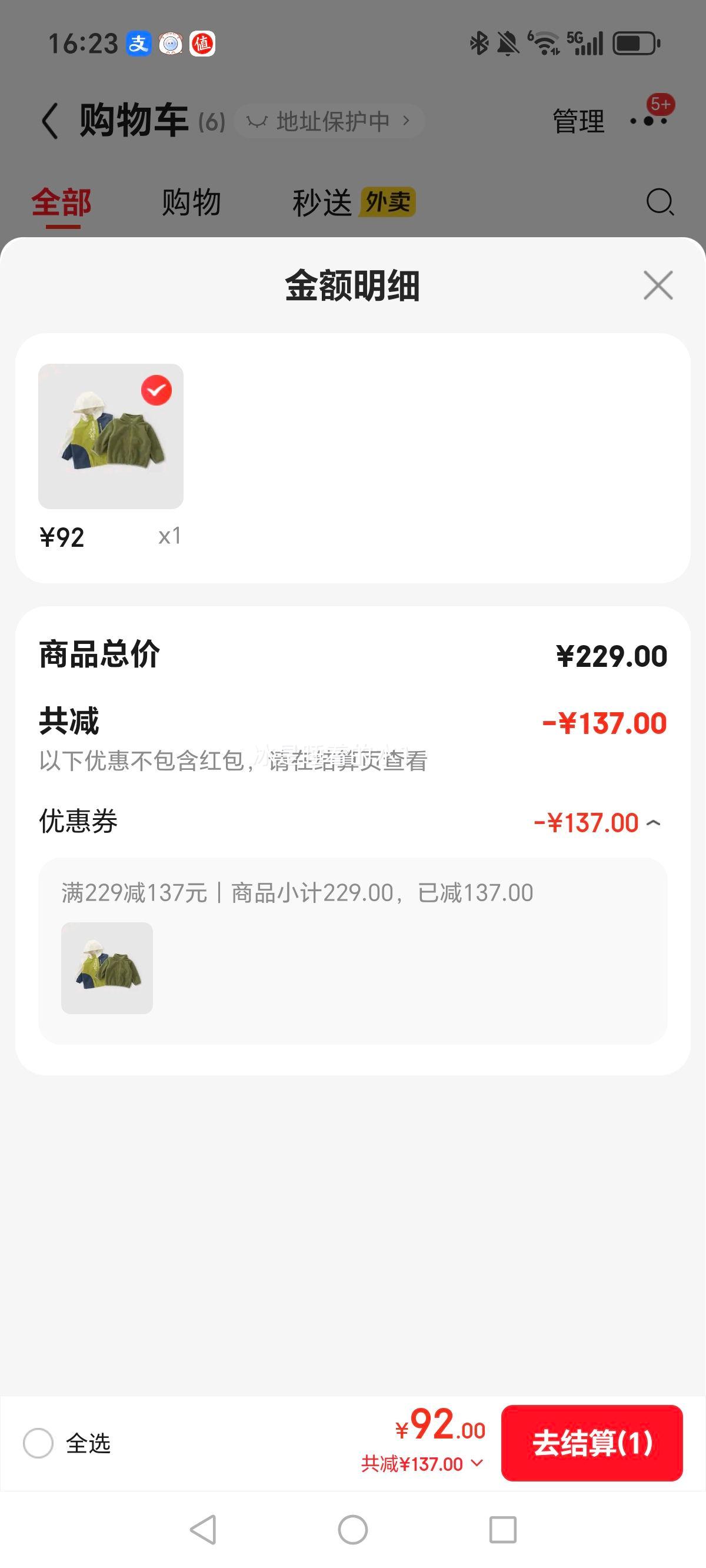Switch to the 秒送 外卖 tab
The image size is (706, 1568).
tap(354, 202)
